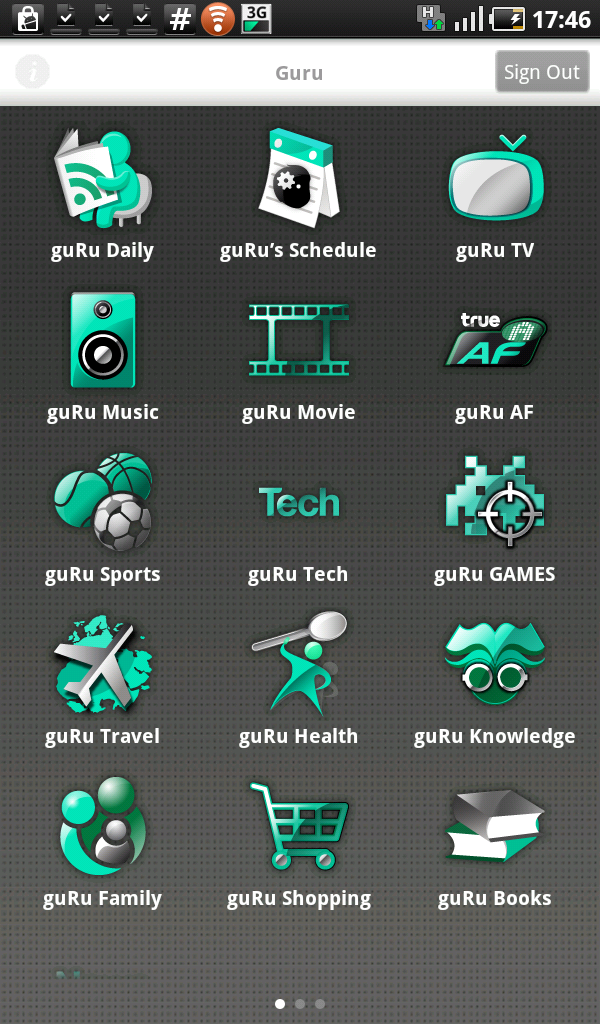Tap the second page indicator dot
The height and width of the screenshot is (1024, 600).
coord(300,1004)
